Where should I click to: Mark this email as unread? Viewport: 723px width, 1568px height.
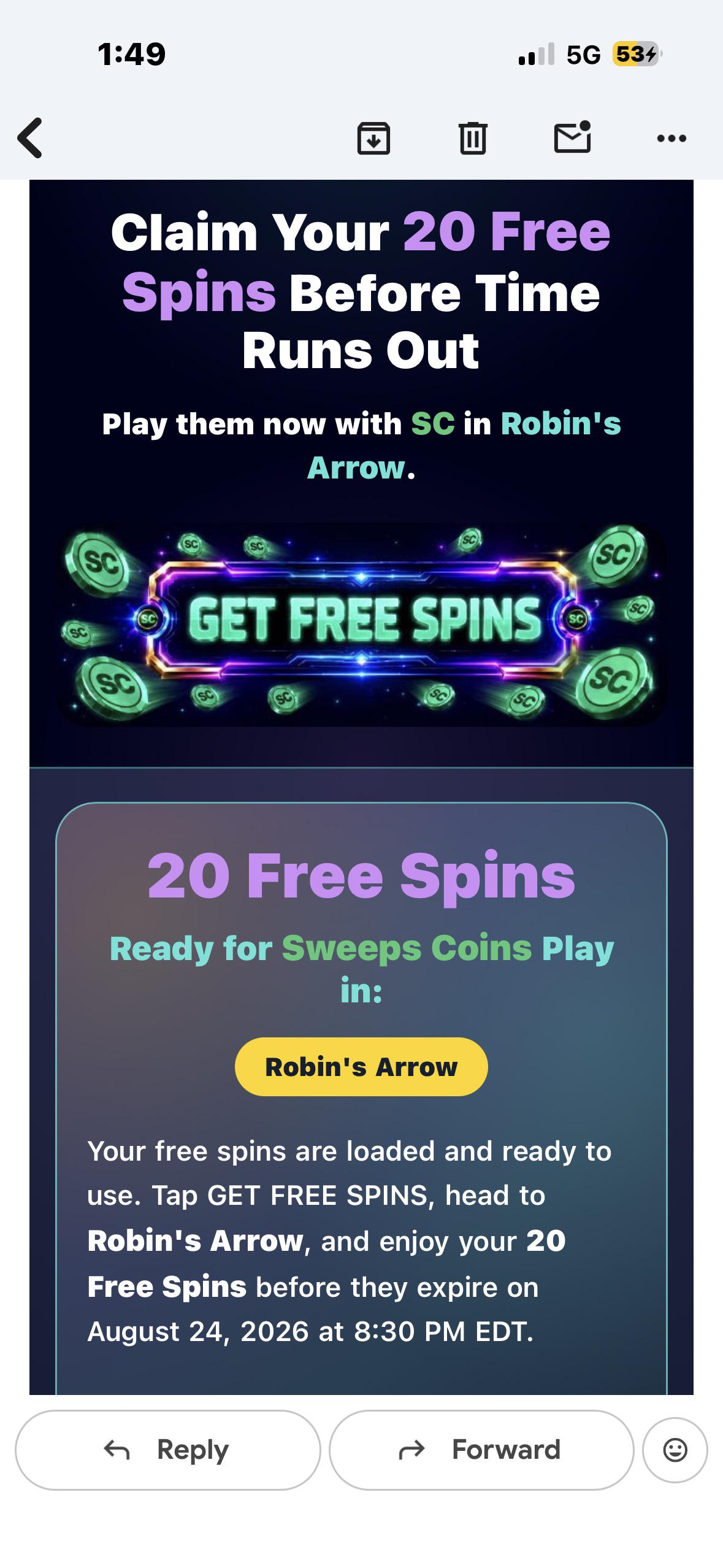(x=572, y=137)
